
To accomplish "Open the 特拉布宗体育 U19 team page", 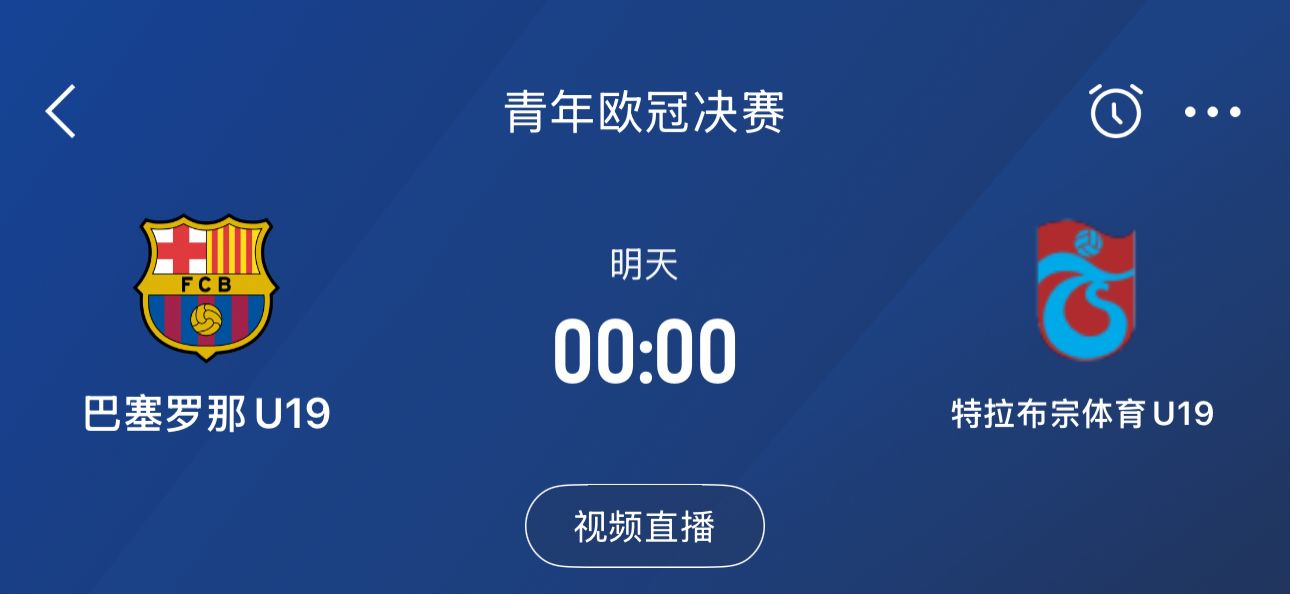I will [1083, 290].
